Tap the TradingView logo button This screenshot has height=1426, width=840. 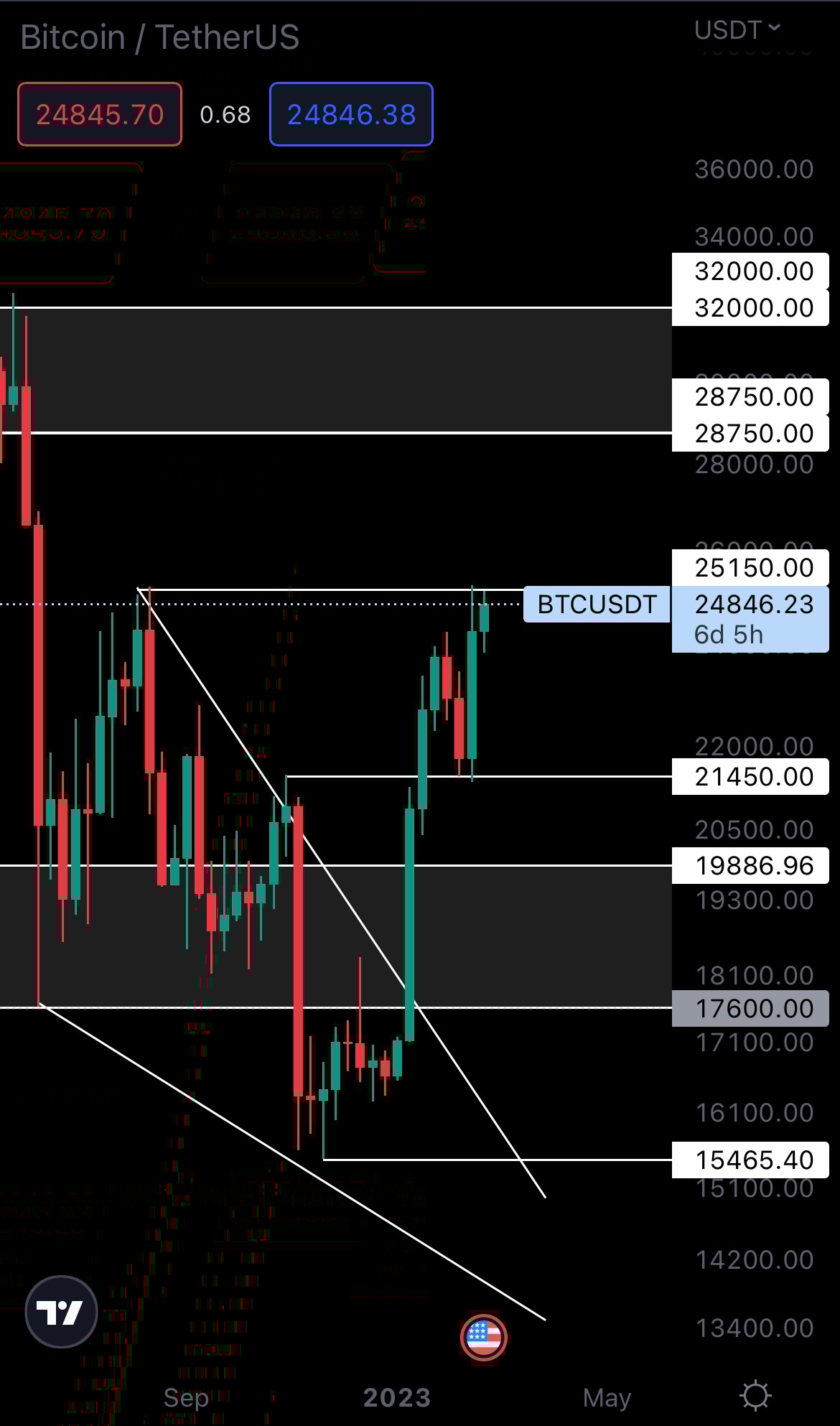(x=61, y=1312)
